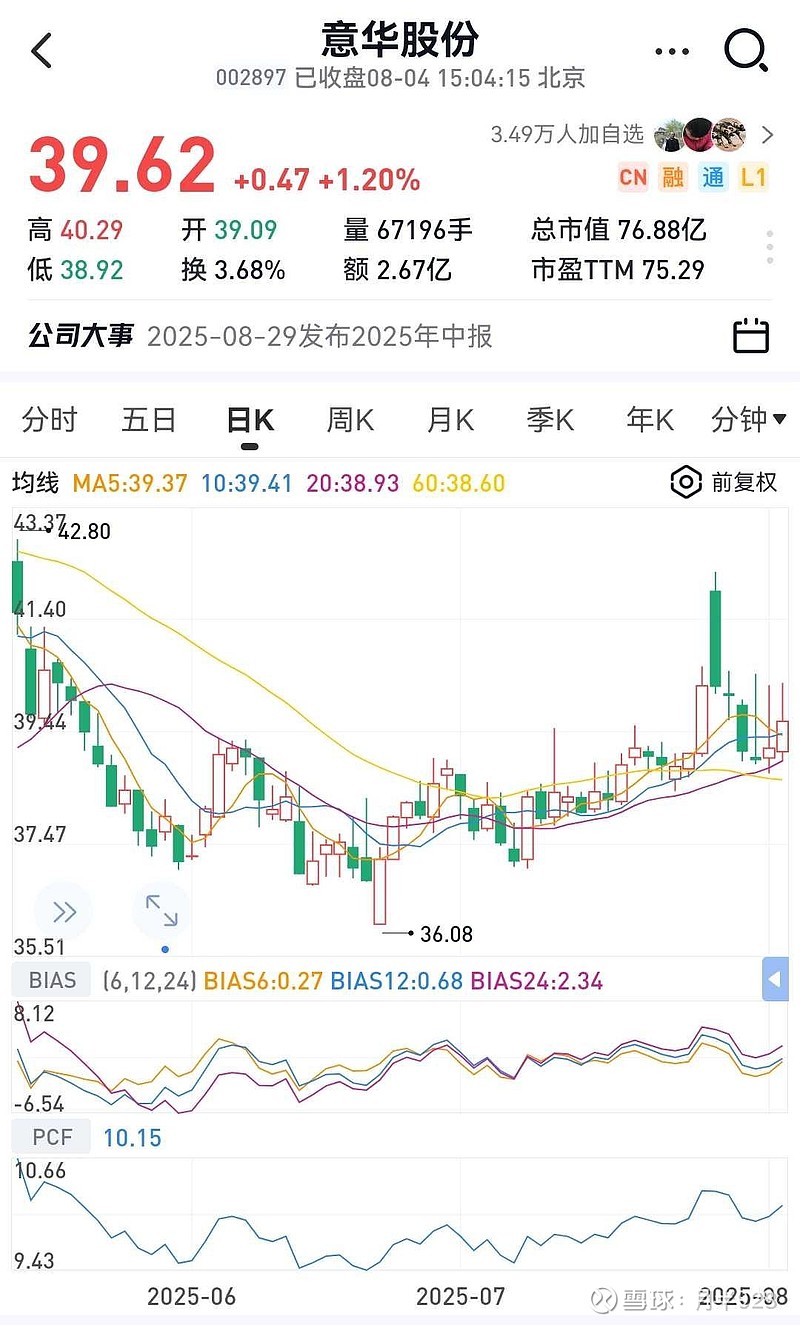Change the 前复权 price adjustment setting
The image size is (800, 1325).
[x=725, y=482]
